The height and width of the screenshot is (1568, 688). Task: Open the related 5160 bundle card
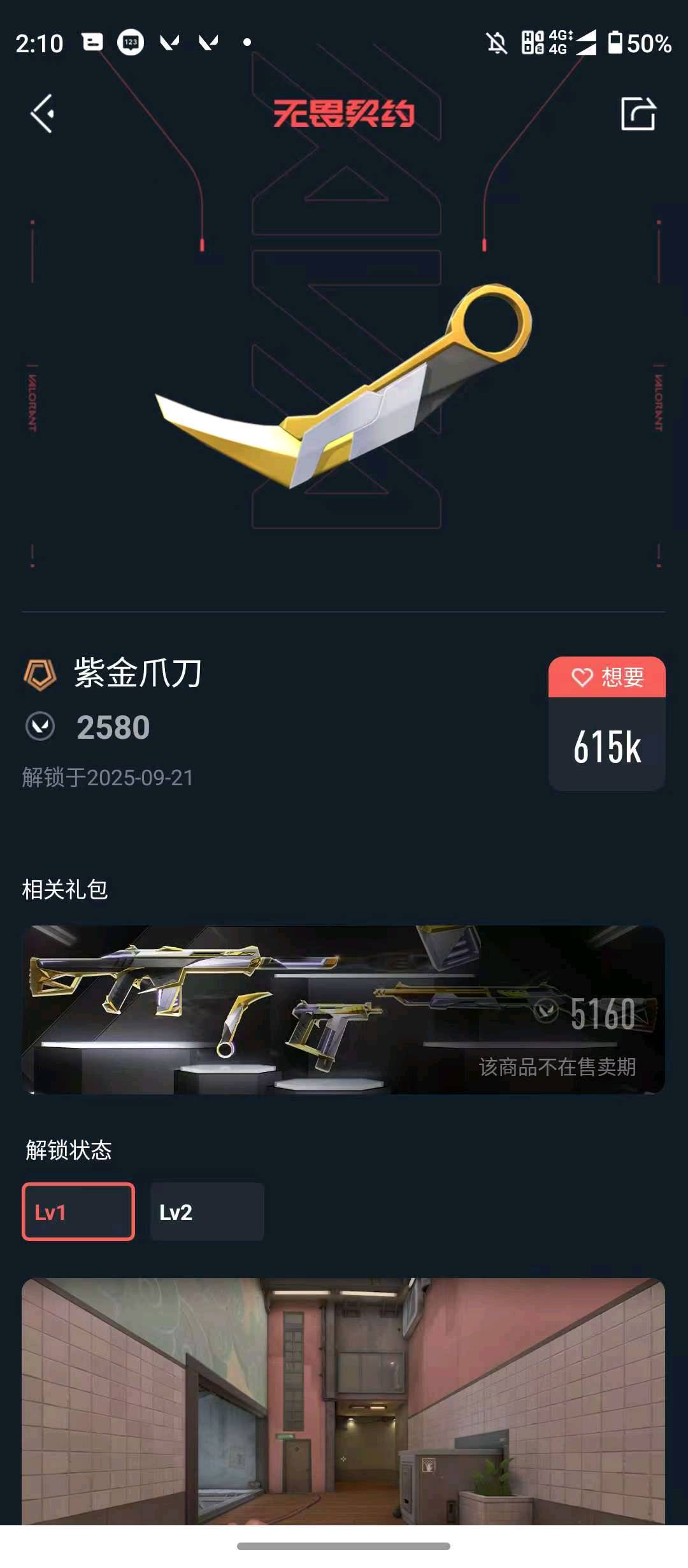343,1010
